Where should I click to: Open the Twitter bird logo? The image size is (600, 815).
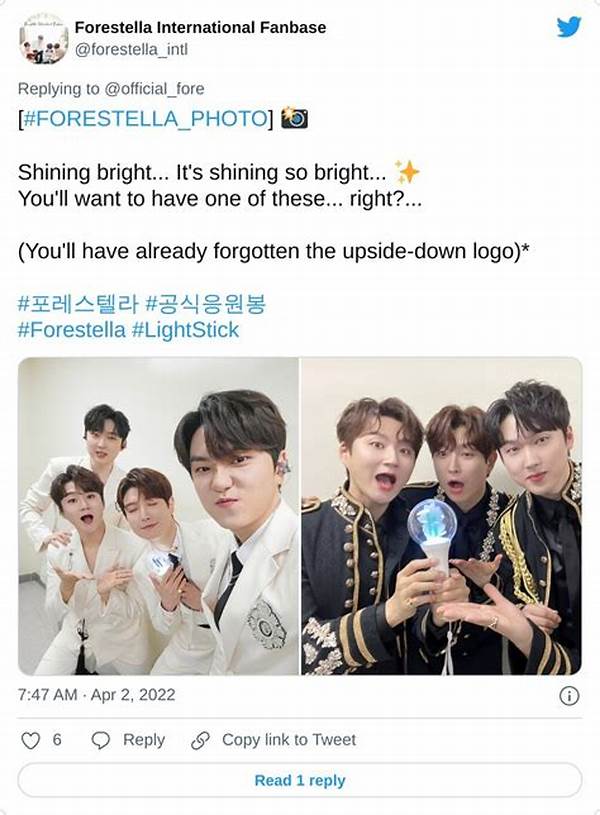click(x=569, y=26)
